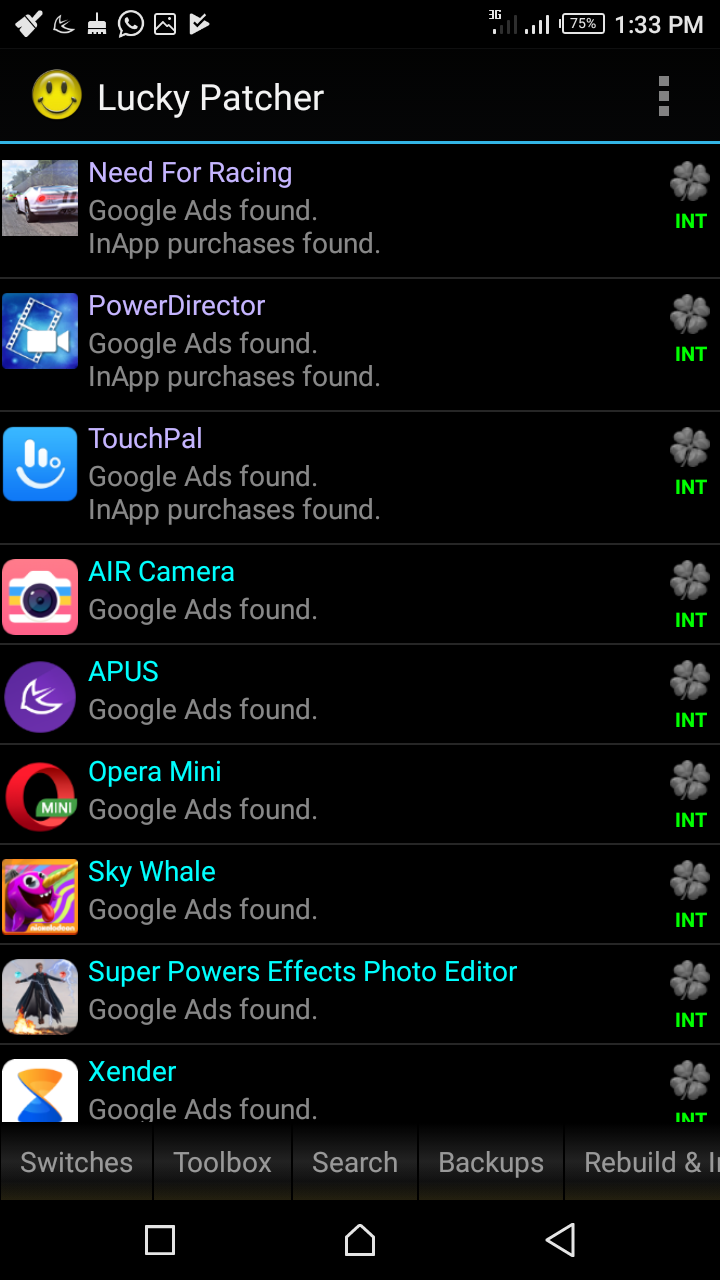Screen dimensions: 720x1280
Task: Open the Switches toolbar option
Action: 76,1162
